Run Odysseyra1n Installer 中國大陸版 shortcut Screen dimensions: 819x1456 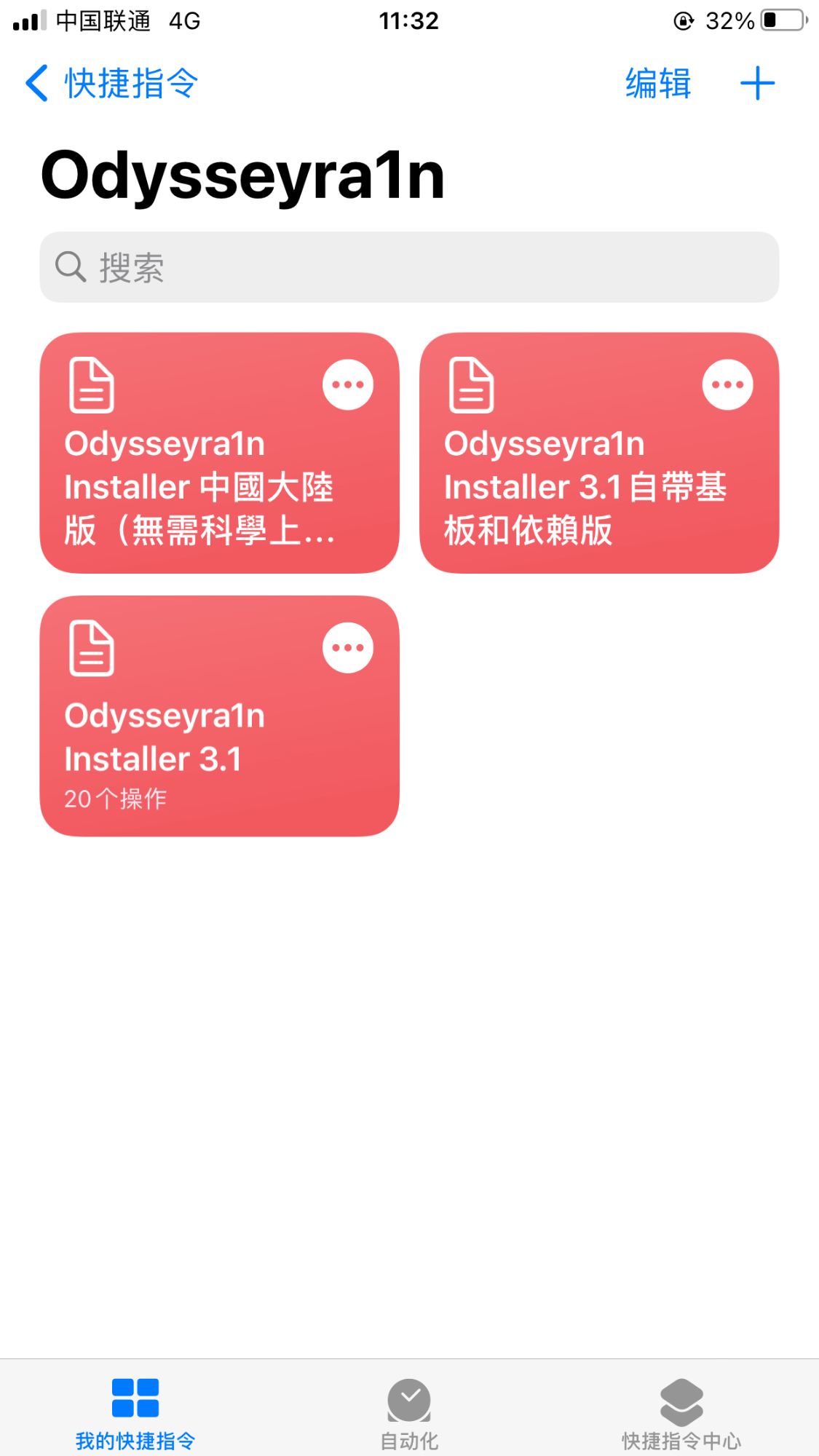(x=219, y=453)
